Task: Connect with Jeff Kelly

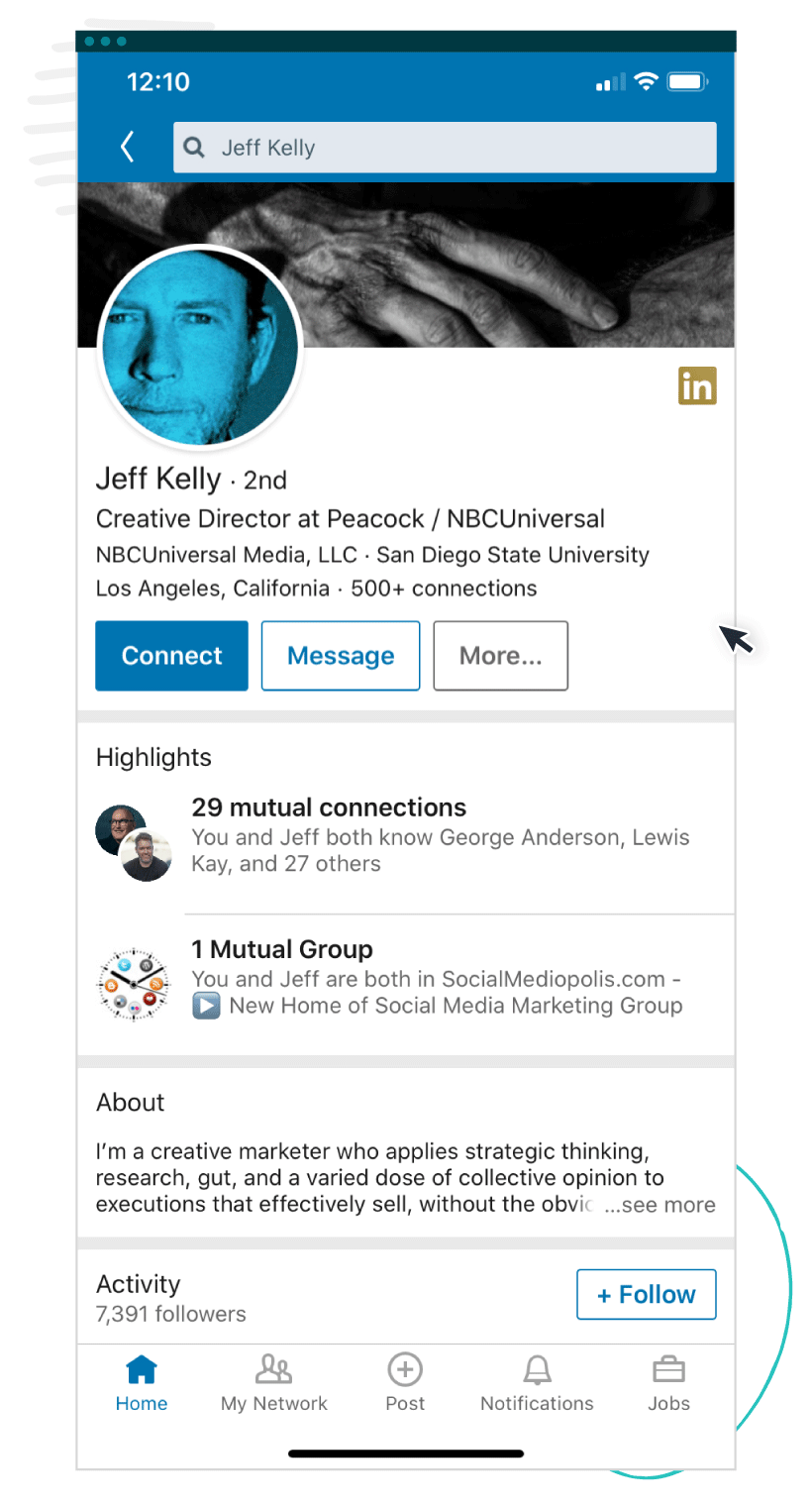Action: pos(171,656)
